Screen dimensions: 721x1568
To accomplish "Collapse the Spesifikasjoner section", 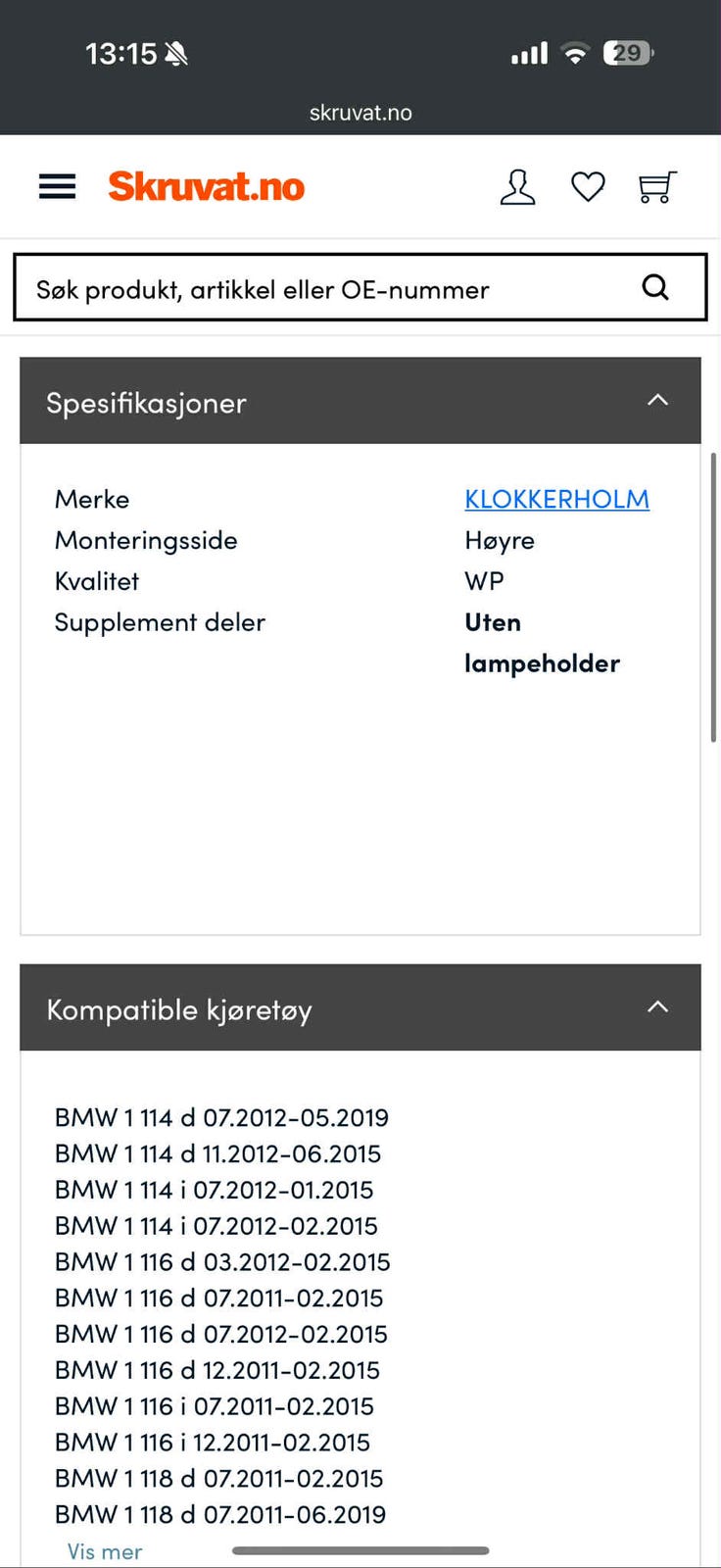I will [657, 400].
